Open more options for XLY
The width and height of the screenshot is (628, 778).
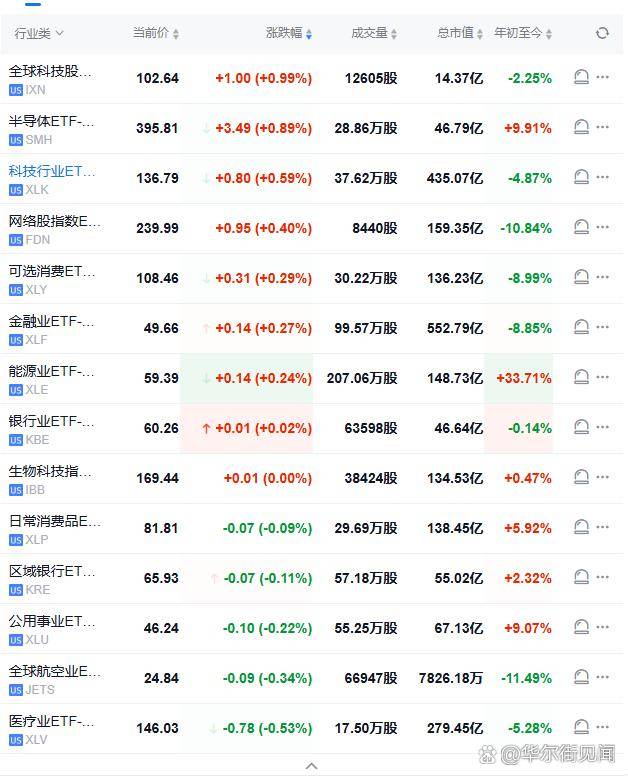[x=602, y=277]
